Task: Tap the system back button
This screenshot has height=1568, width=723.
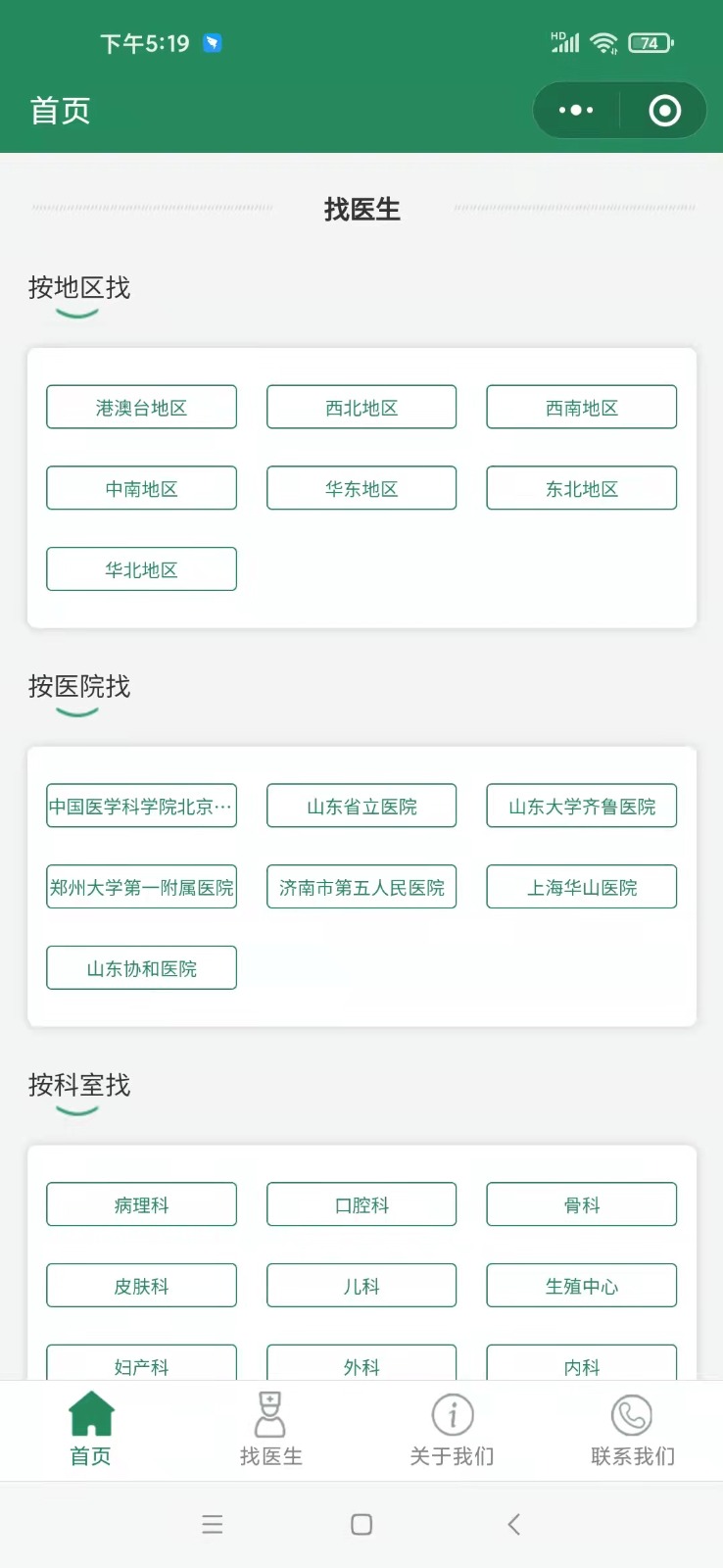Action: pos(513,1524)
